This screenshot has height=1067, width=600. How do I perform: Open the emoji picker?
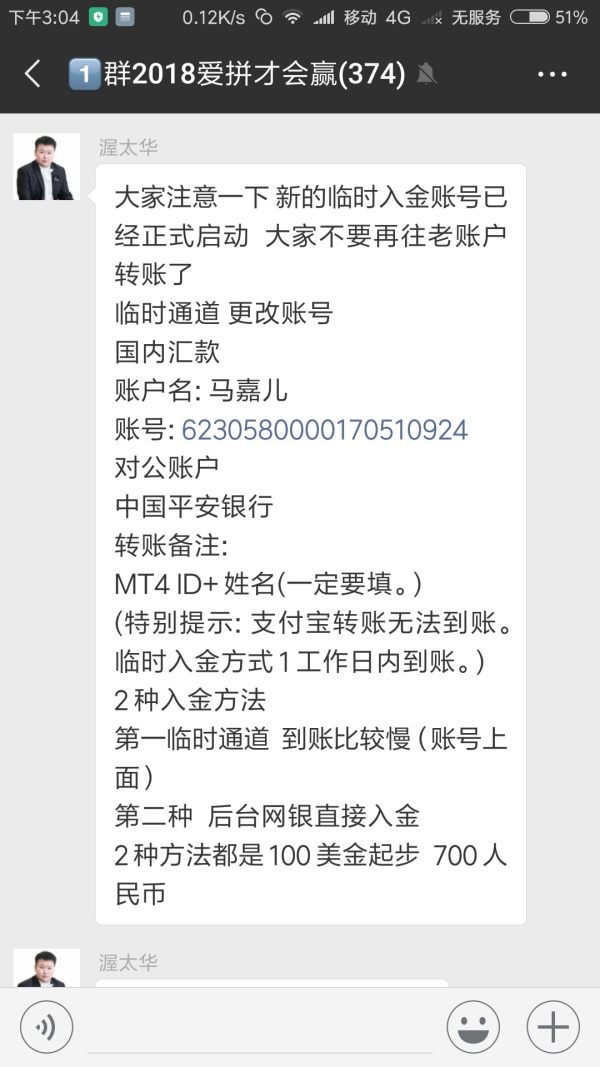coord(473,1027)
